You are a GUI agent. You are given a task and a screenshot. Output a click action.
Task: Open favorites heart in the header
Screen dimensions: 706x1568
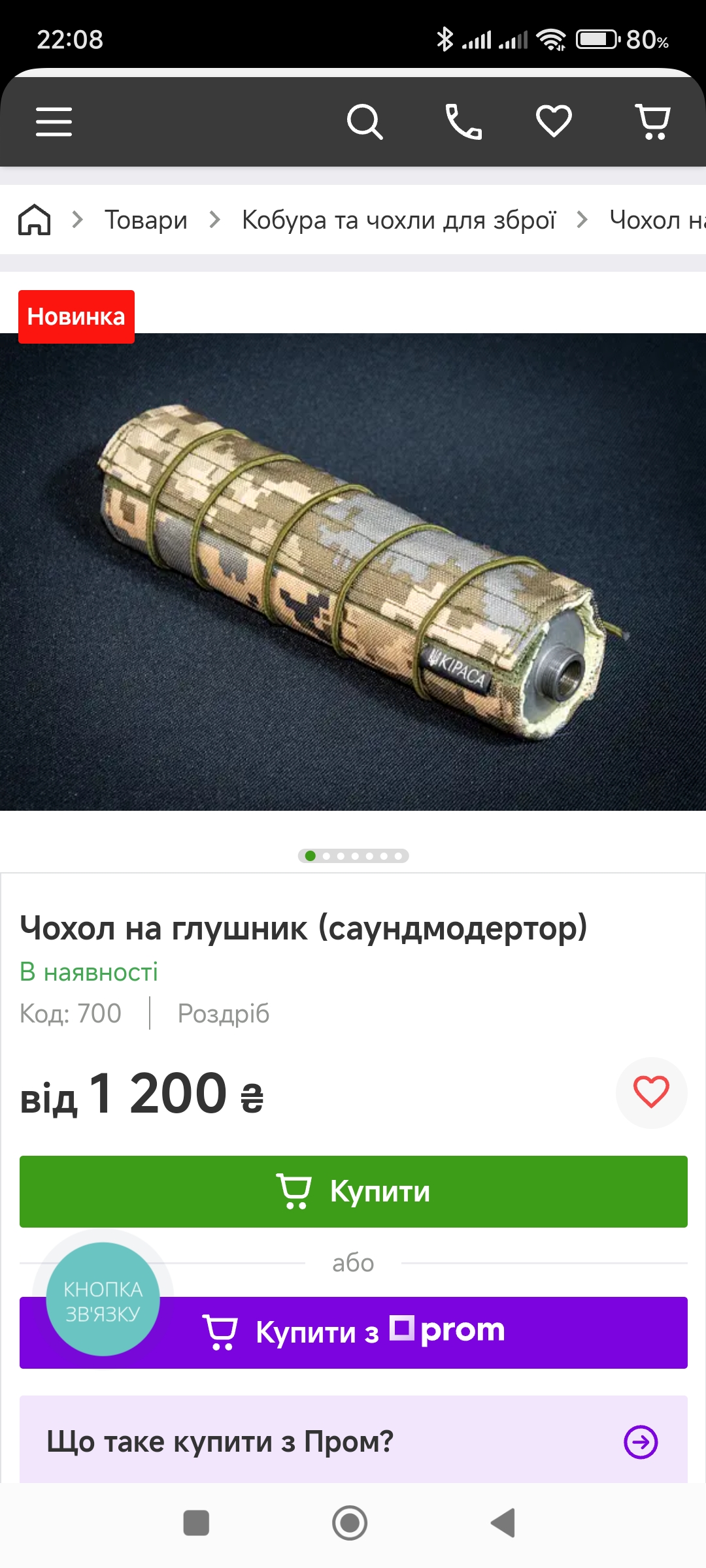click(x=554, y=122)
